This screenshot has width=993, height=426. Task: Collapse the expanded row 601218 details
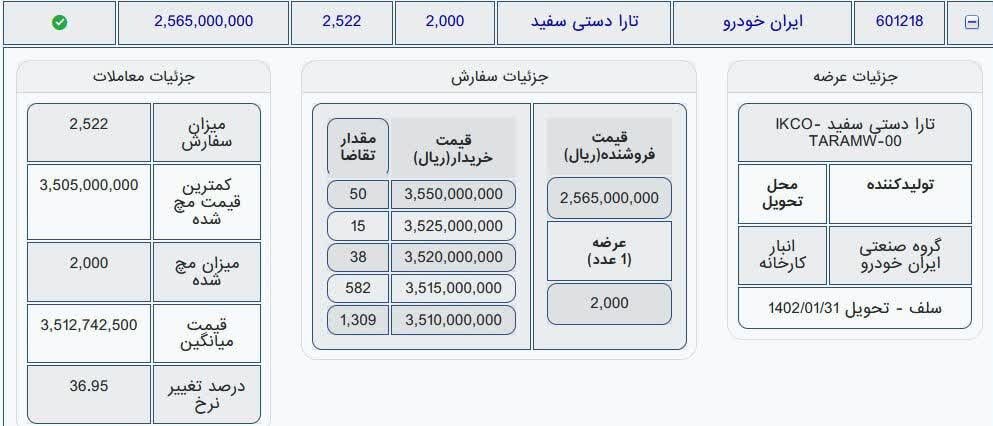pyautogui.click(x=971, y=22)
